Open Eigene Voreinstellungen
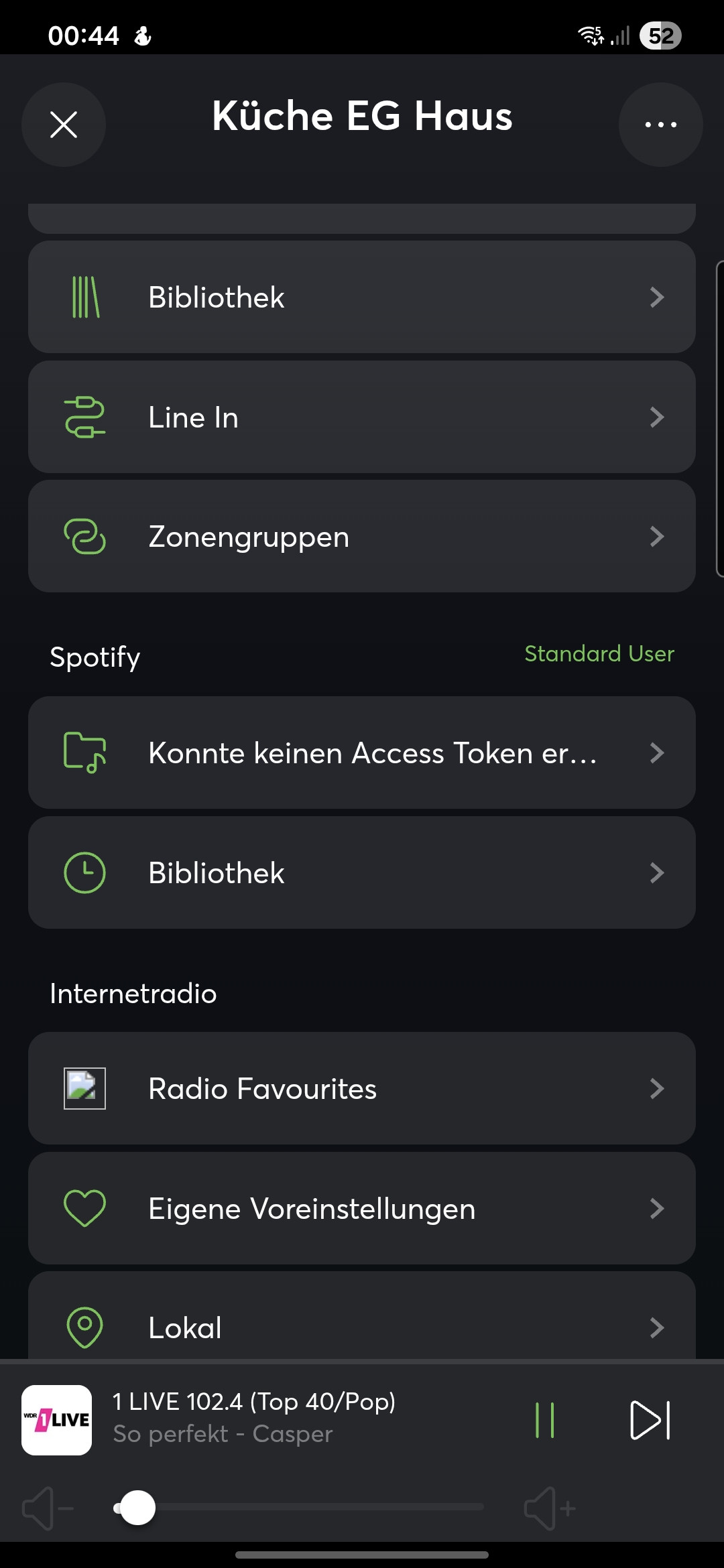Image resolution: width=724 pixels, height=1568 pixels. [362, 1208]
